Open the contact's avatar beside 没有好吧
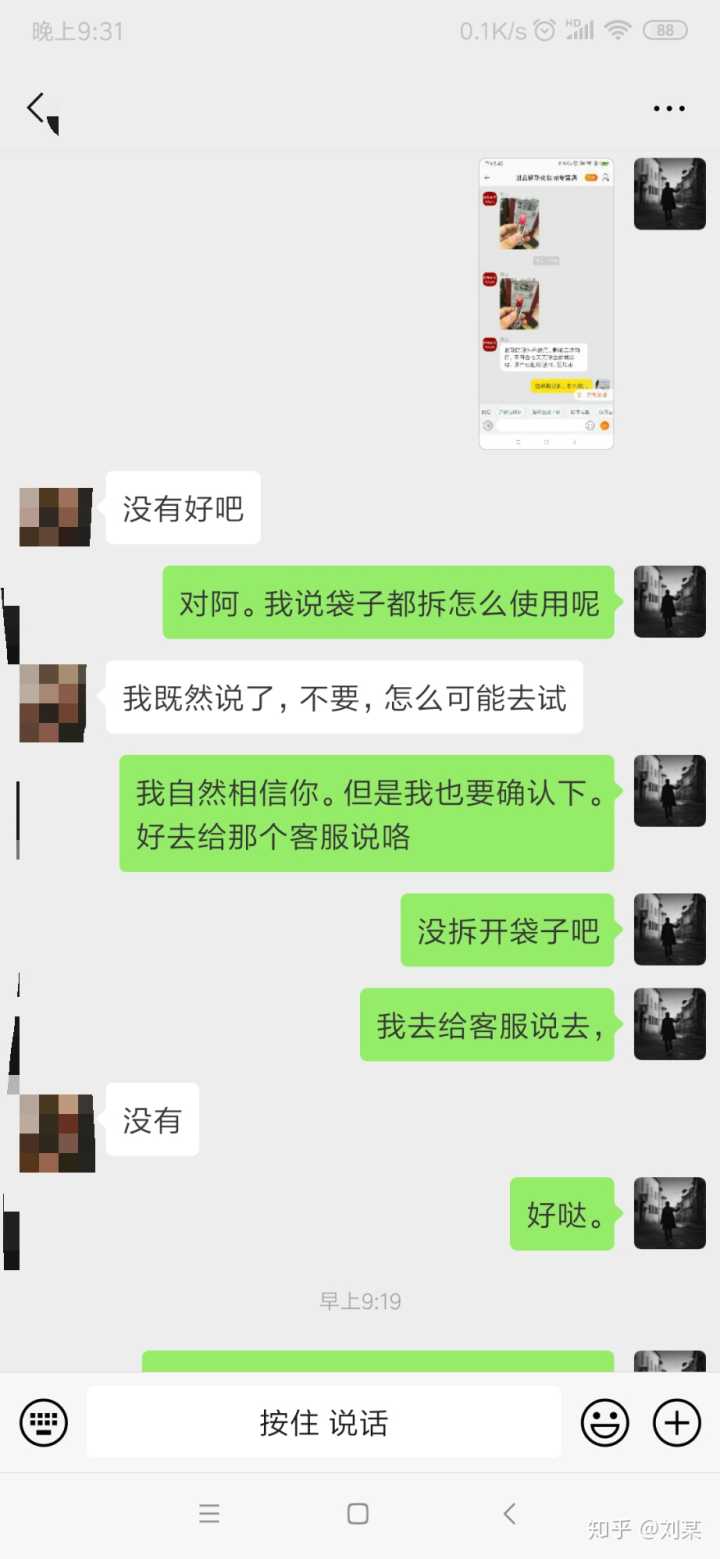Image resolution: width=720 pixels, height=1559 pixels. coord(56,516)
